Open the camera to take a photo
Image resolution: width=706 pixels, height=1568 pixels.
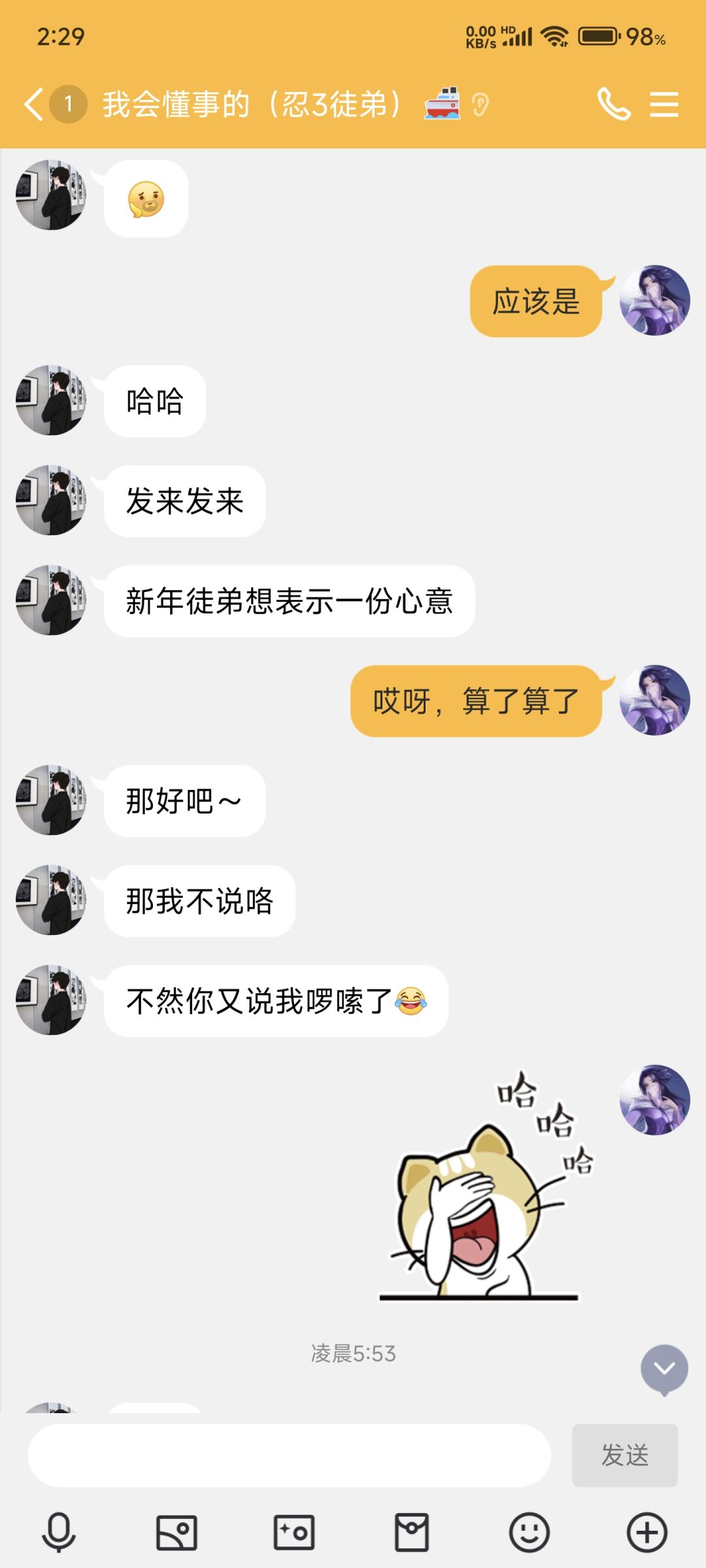point(294,1532)
